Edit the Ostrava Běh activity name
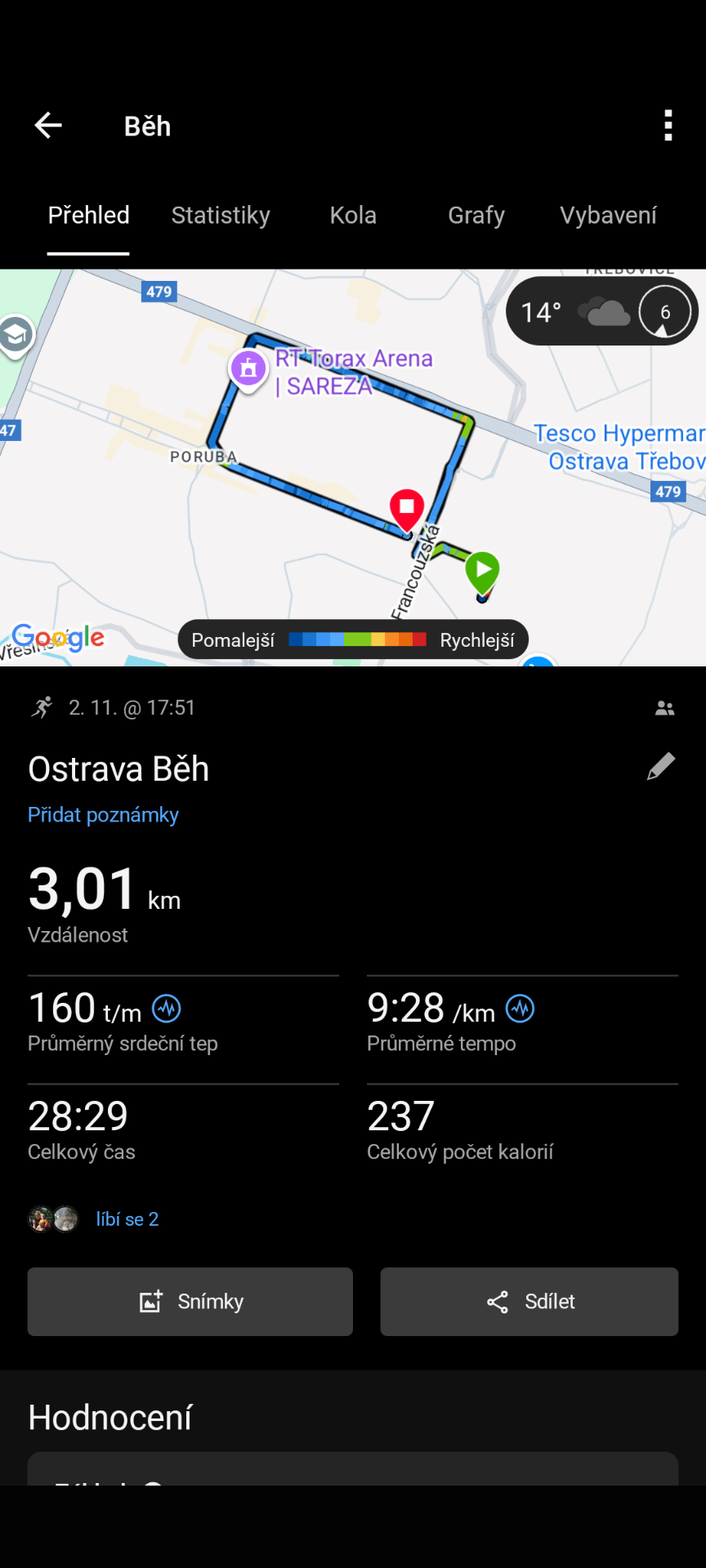The height and width of the screenshot is (1568, 706). 661,767
